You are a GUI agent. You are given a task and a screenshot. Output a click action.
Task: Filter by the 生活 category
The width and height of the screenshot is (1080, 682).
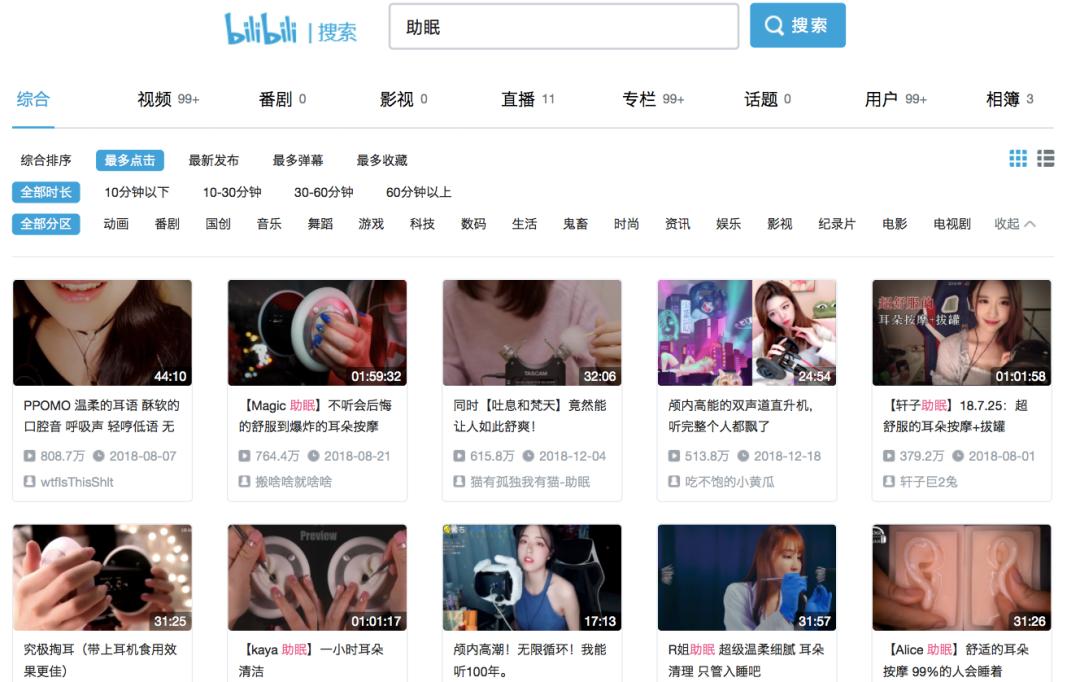click(x=524, y=224)
